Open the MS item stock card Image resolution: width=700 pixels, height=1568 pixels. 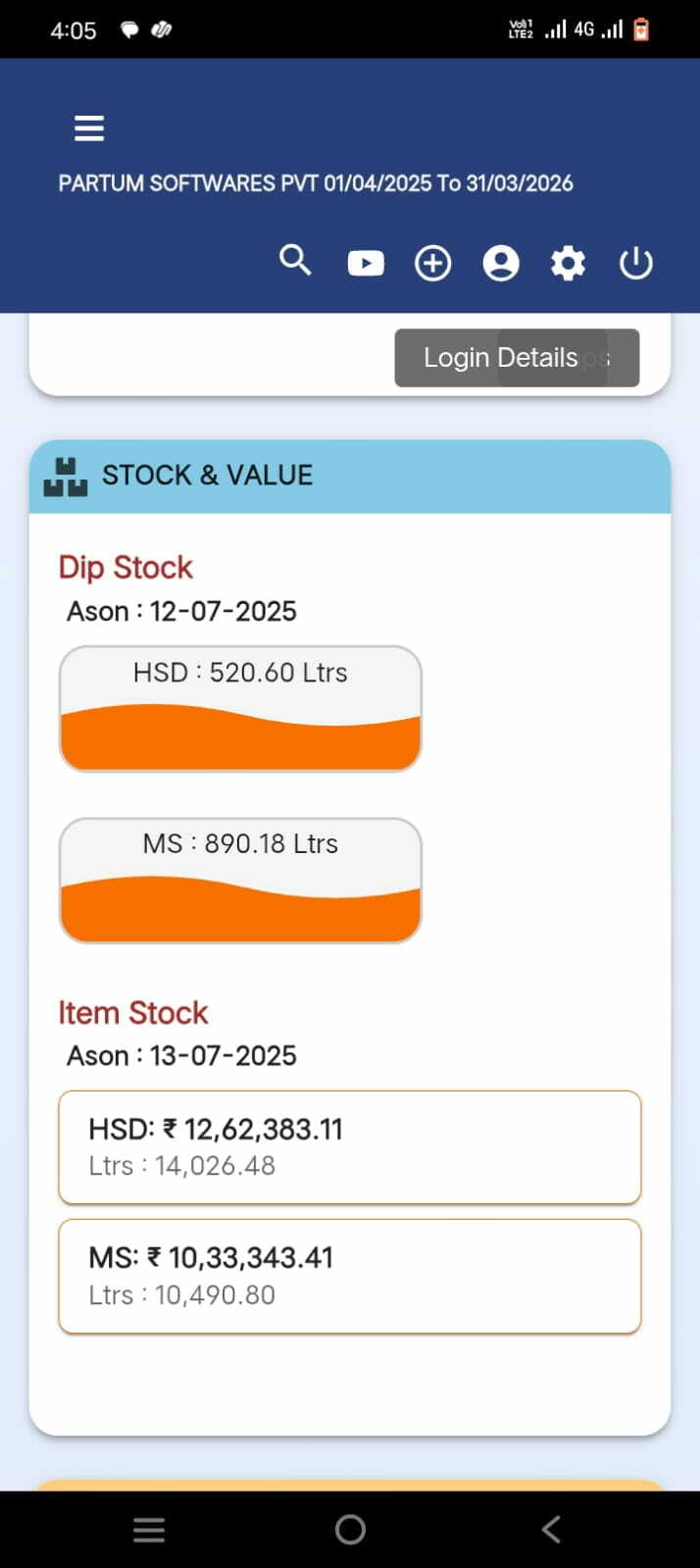[349, 1276]
